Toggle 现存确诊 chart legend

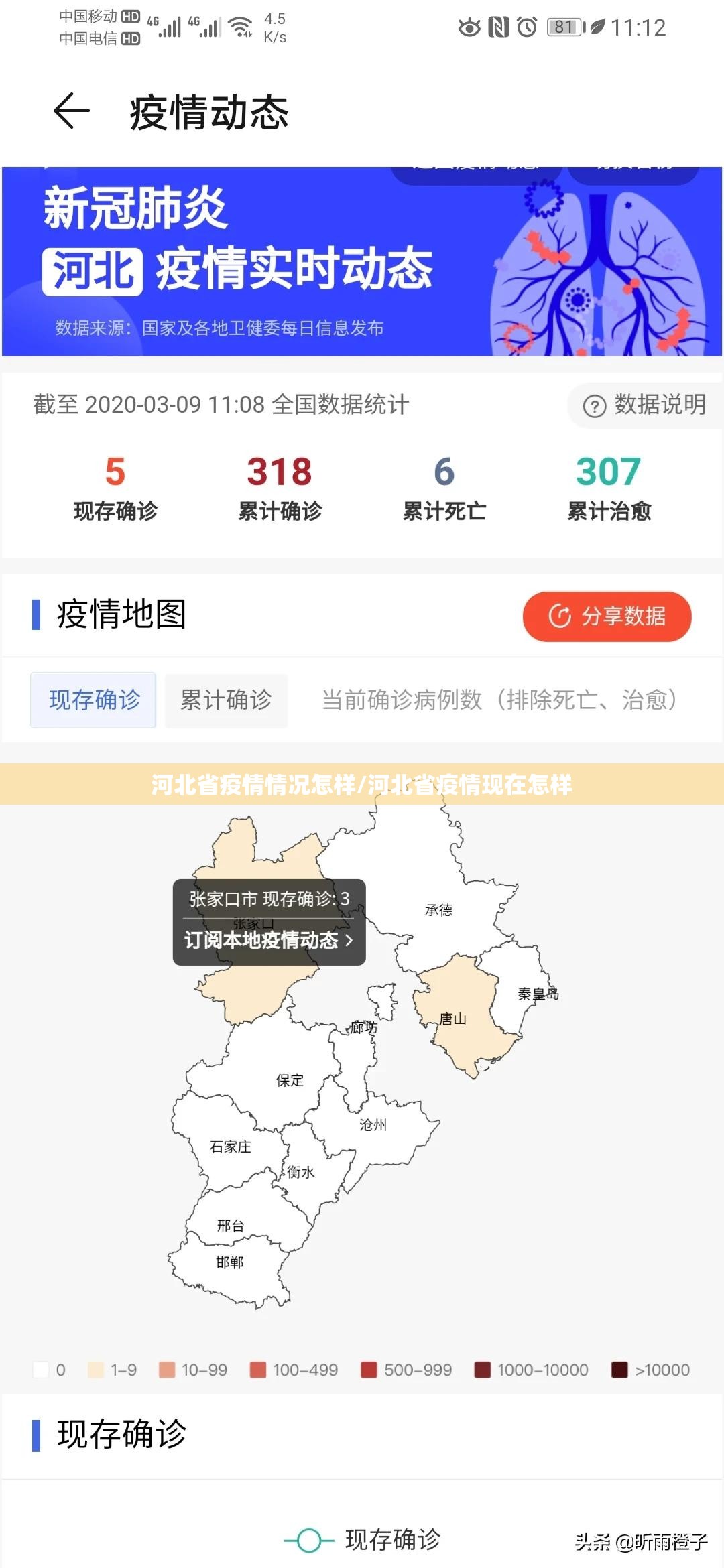click(x=363, y=1540)
